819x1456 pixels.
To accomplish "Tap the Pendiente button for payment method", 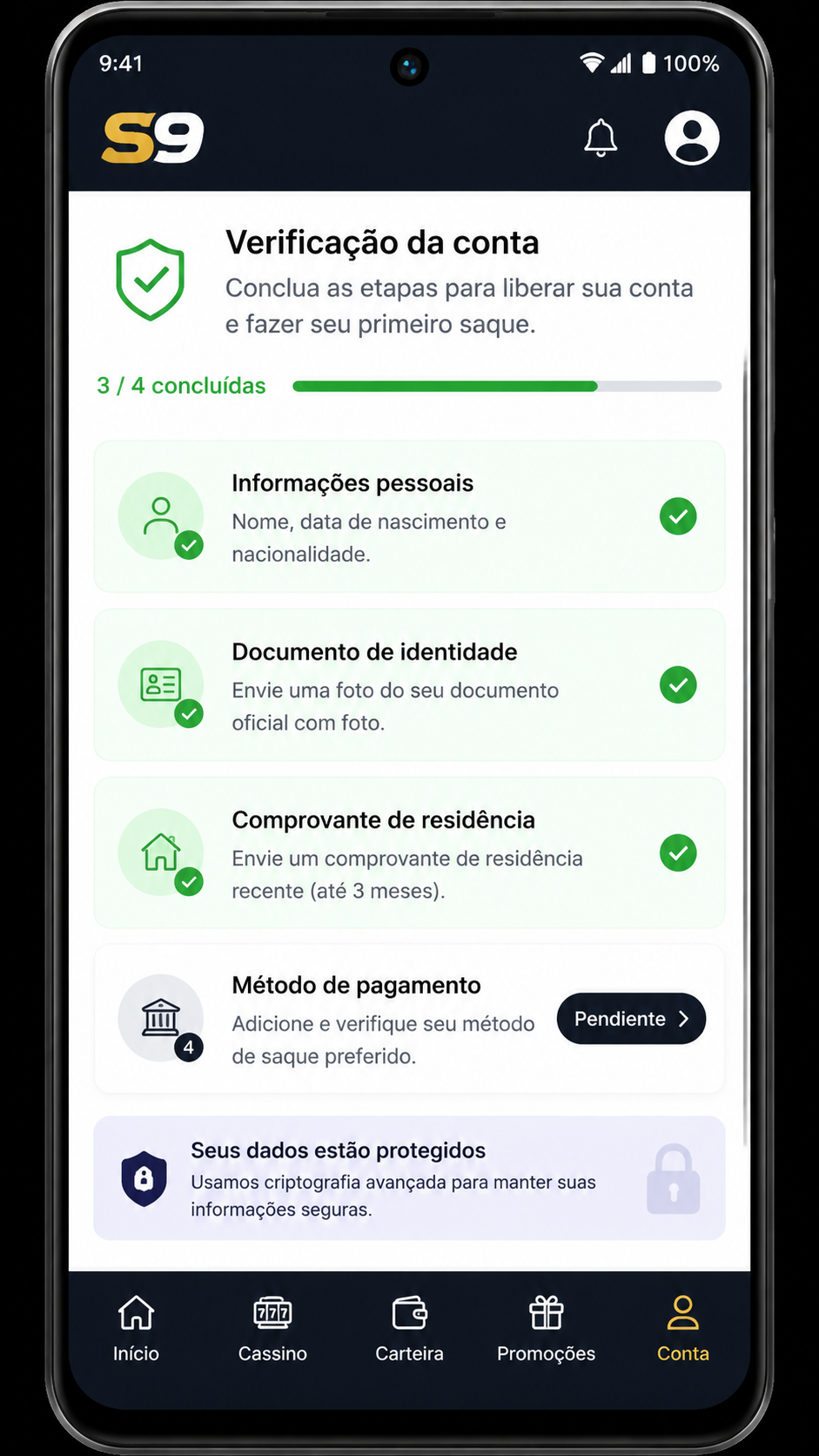I will pos(631,1019).
